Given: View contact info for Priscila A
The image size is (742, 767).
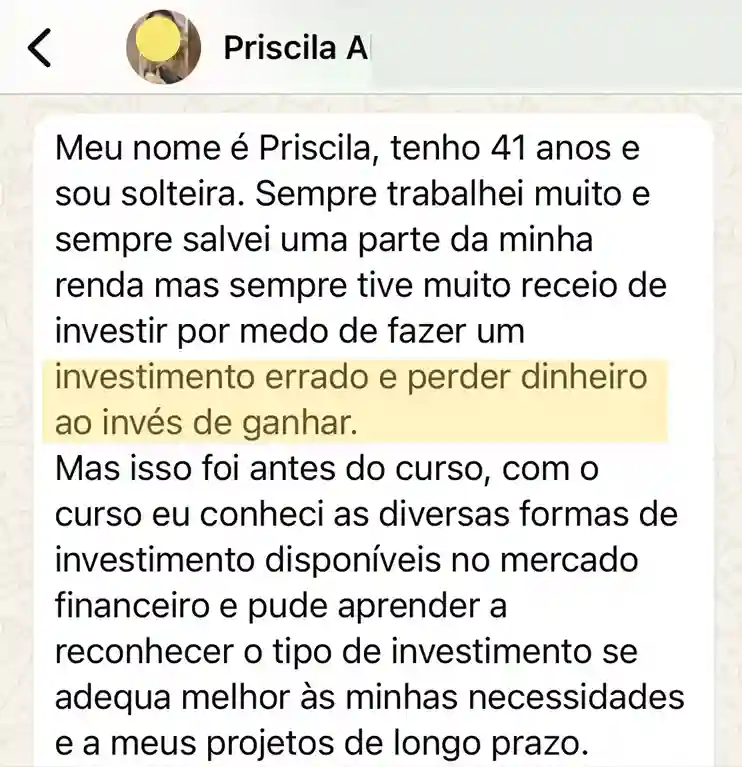Looking at the screenshot, I should tap(296, 48).
